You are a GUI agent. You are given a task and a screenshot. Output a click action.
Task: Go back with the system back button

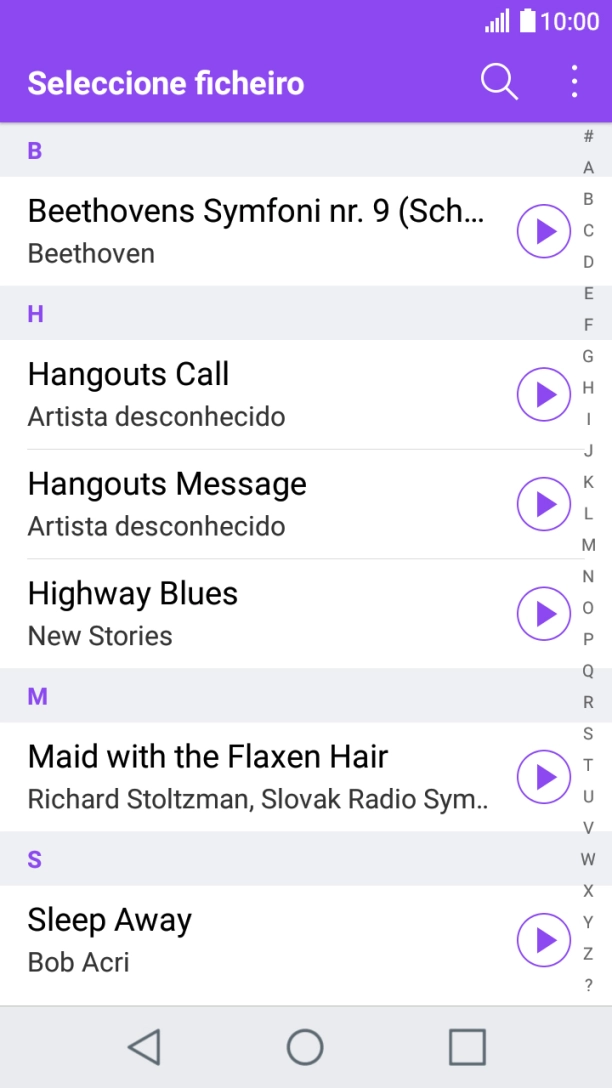[144, 1047]
